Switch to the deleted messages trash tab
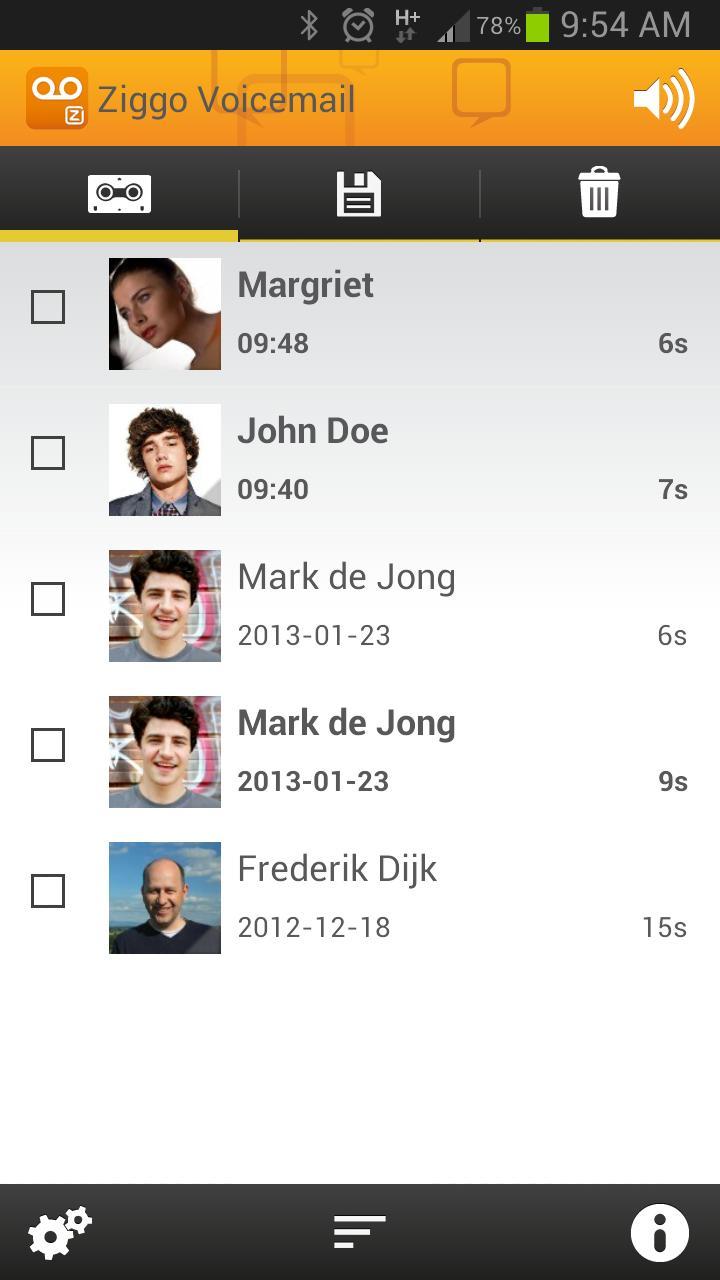 click(x=599, y=194)
